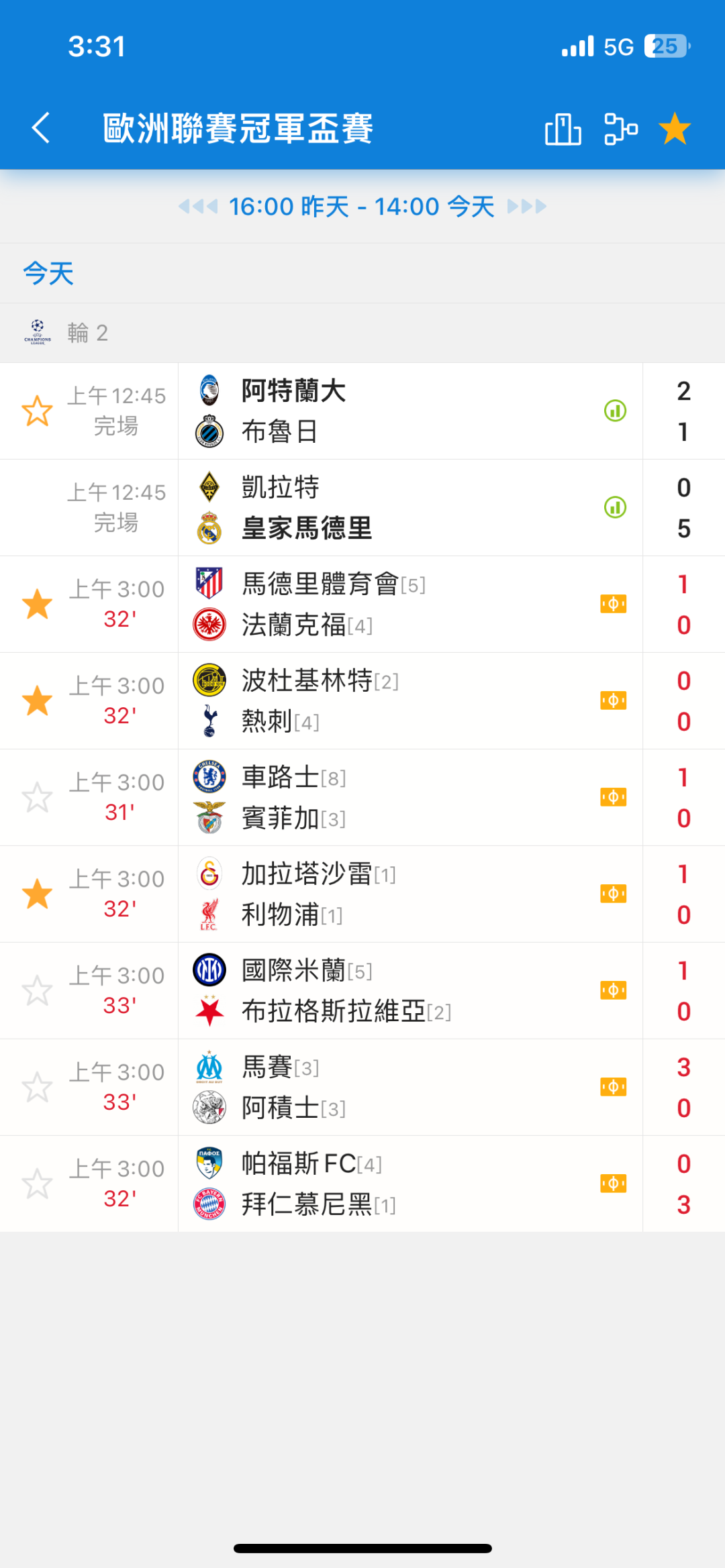Star the 帕福斯 FC vs 拜仁慕尼黑 match
Screen dimensions: 725x1568
click(x=38, y=1184)
